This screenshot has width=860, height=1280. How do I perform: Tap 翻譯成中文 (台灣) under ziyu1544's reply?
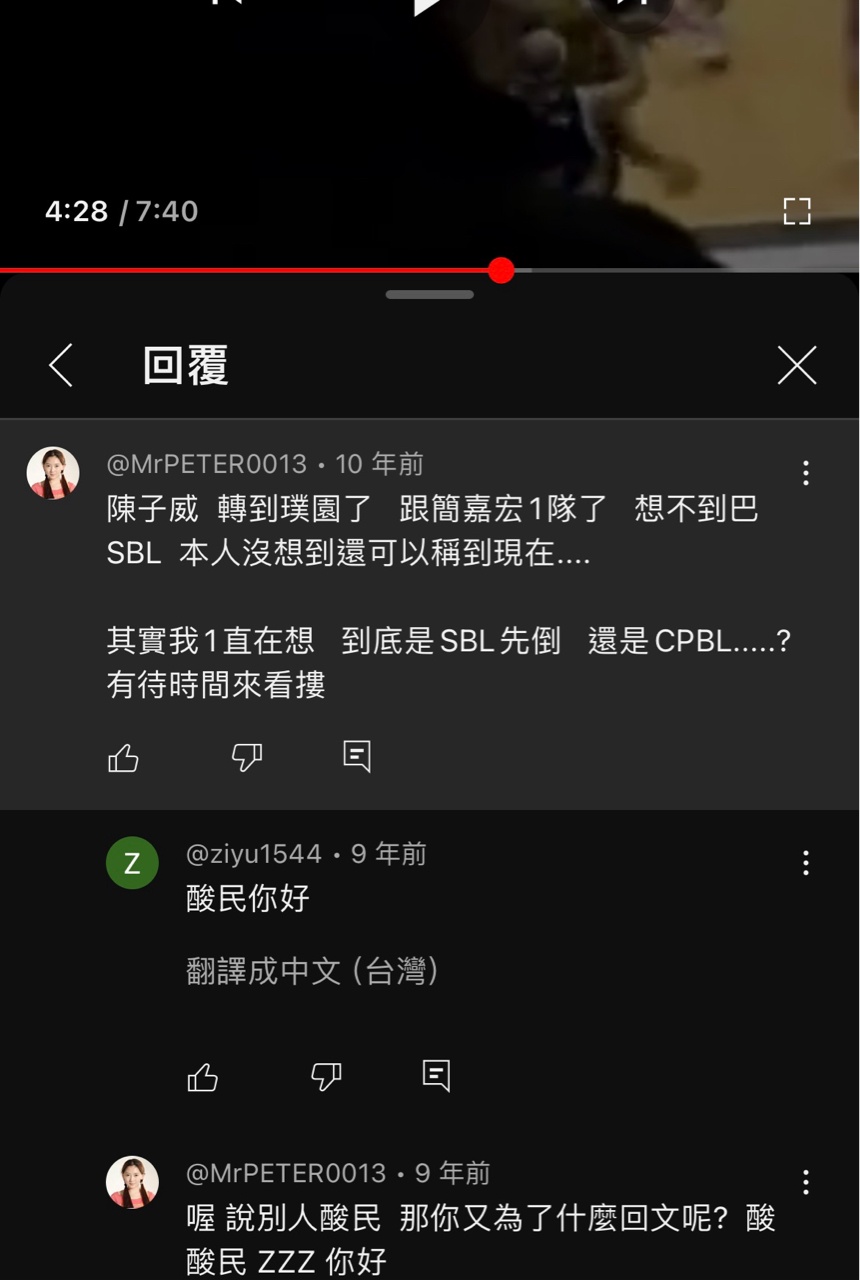313,971
